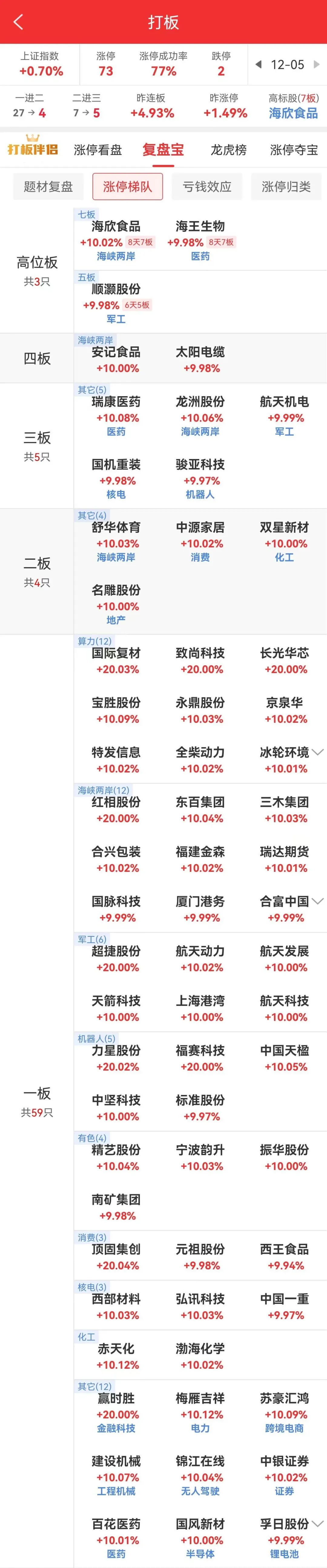Open the 涨停夺宝 tab

click(x=293, y=150)
